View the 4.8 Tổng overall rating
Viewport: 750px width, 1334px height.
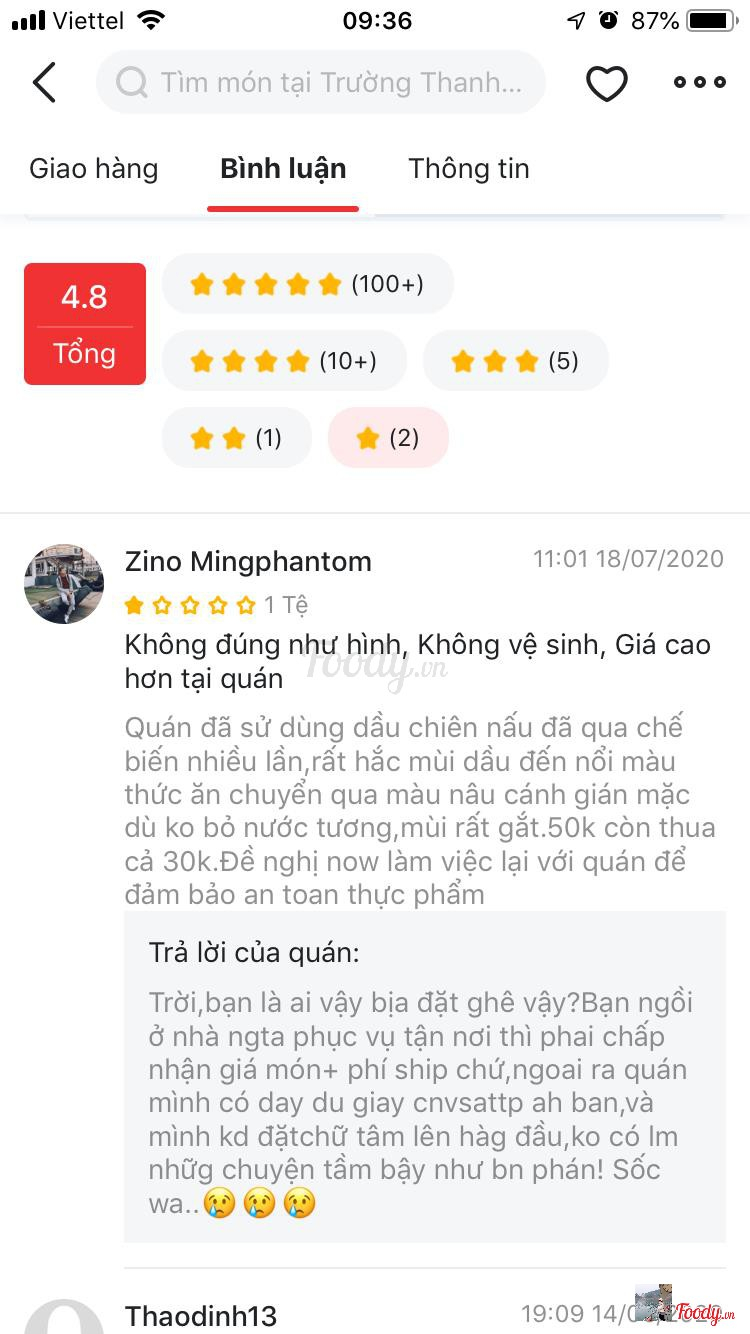pyautogui.click(x=85, y=324)
